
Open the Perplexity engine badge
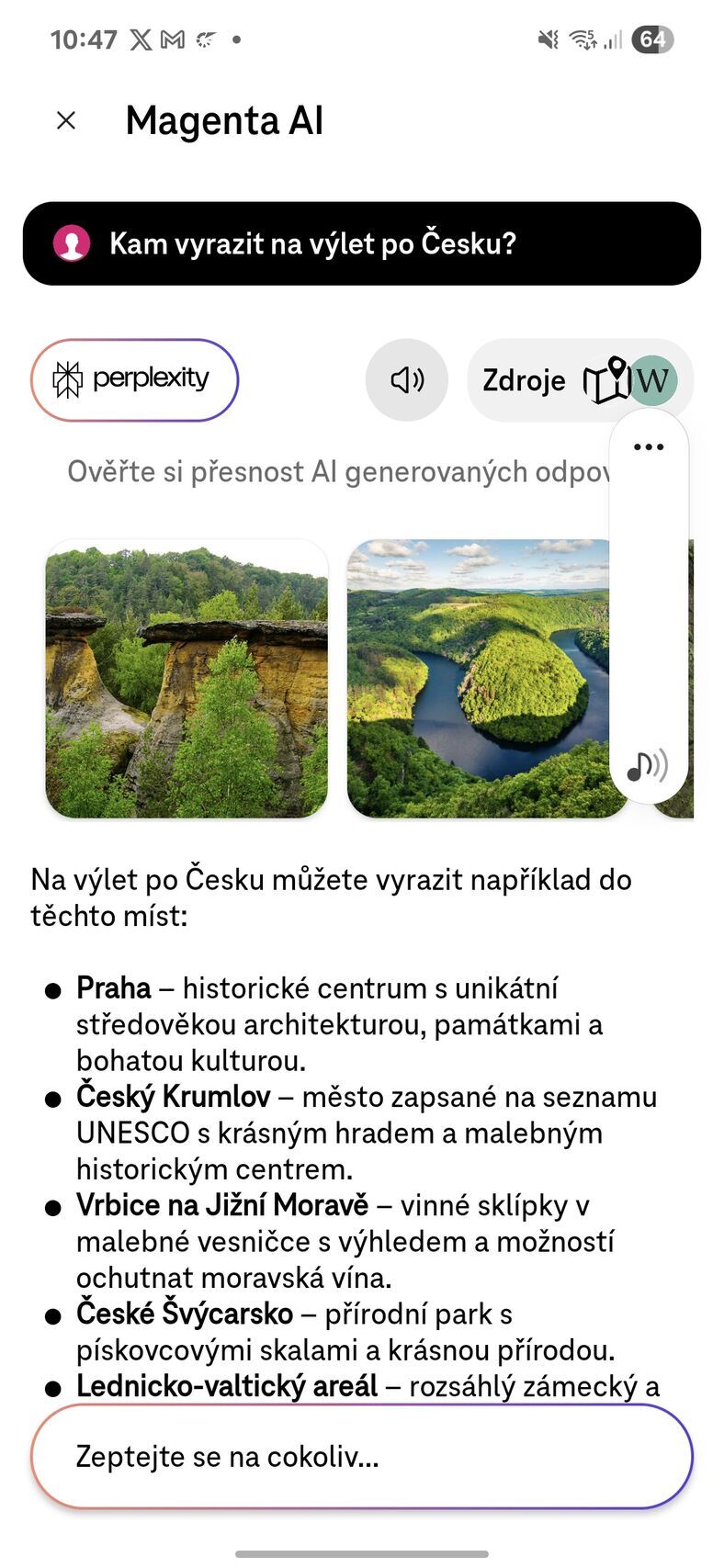[x=134, y=379]
